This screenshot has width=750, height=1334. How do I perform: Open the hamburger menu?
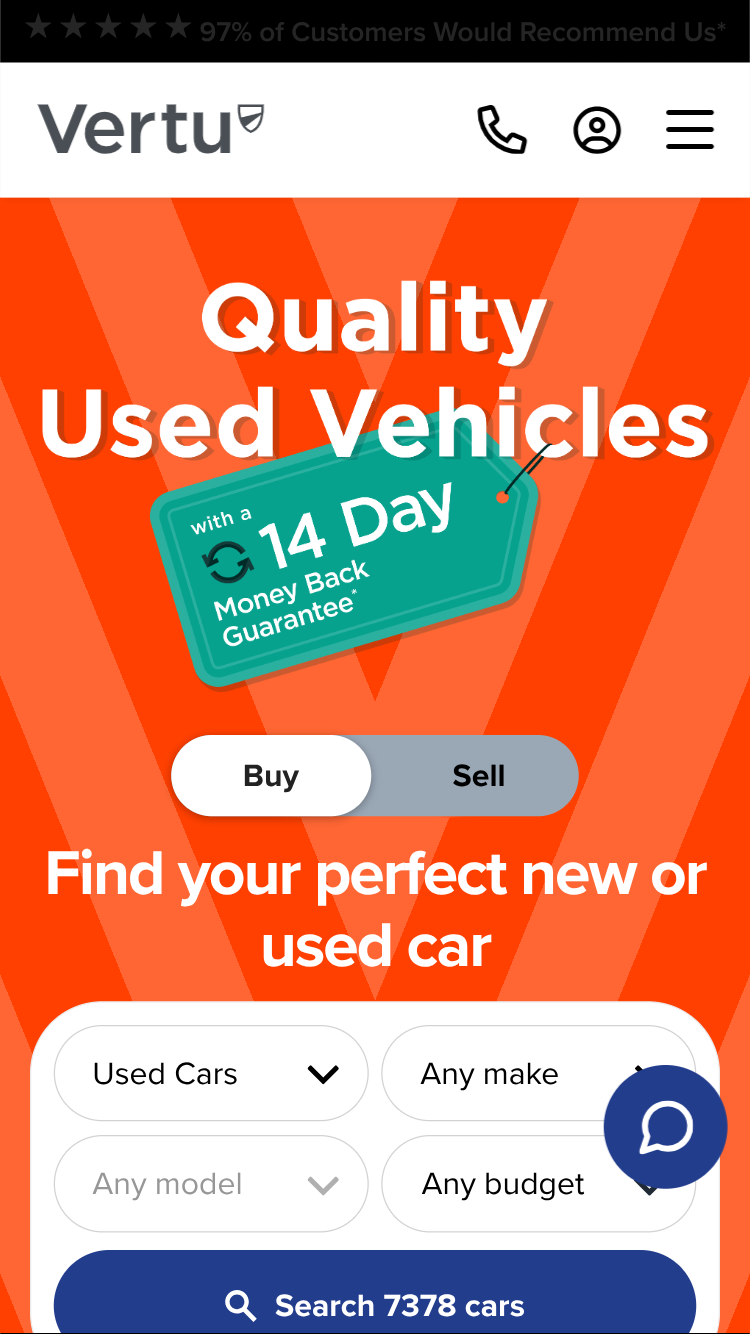pyautogui.click(x=690, y=130)
